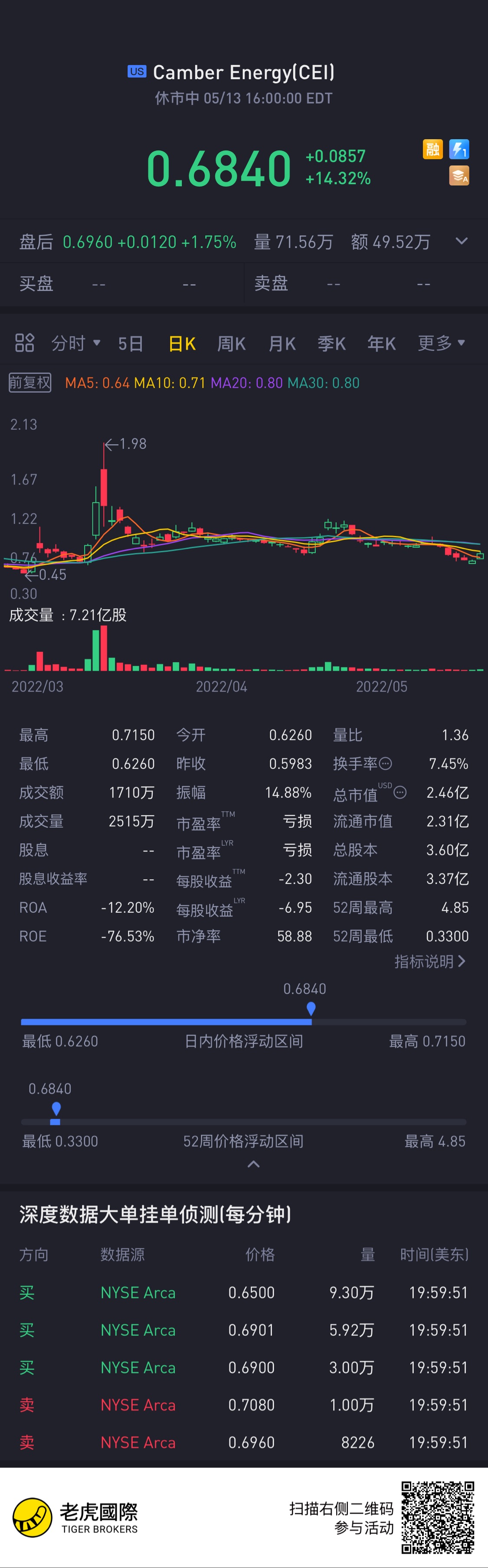Change the 前复权 adjustment setting
The height and width of the screenshot is (1568, 488).
click(x=30, y=382)
